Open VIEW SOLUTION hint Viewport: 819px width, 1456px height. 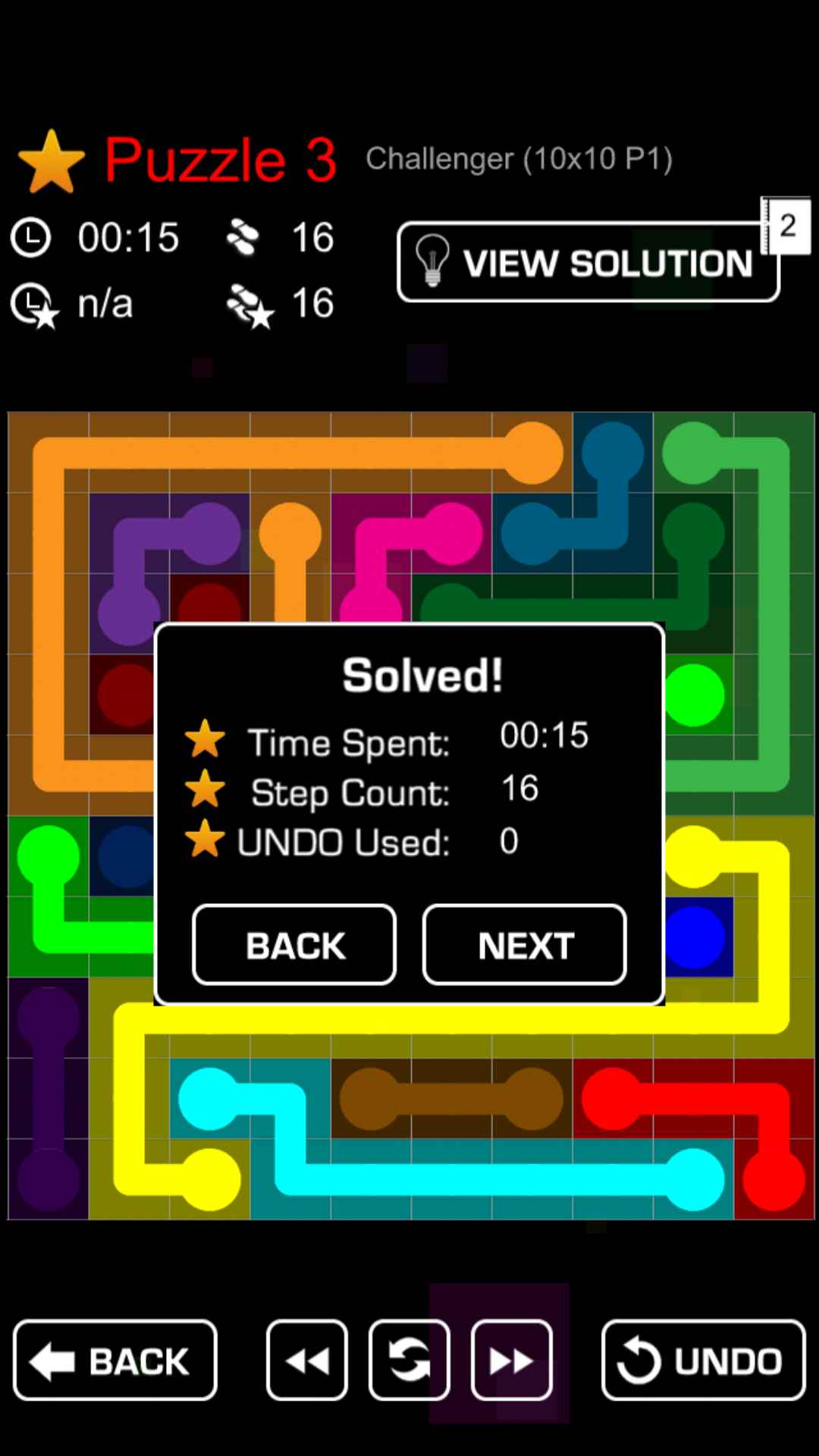click(588, 262)
